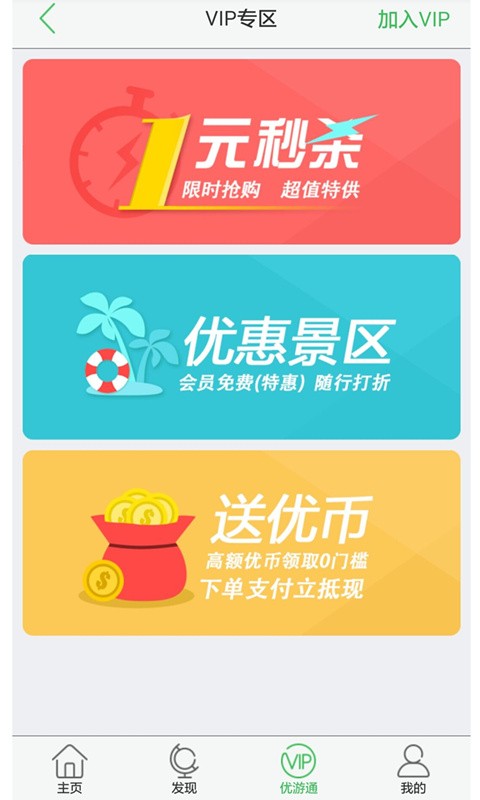
Task: Open the 送优币 coins reward card
Action: click(x=241, y=543)
